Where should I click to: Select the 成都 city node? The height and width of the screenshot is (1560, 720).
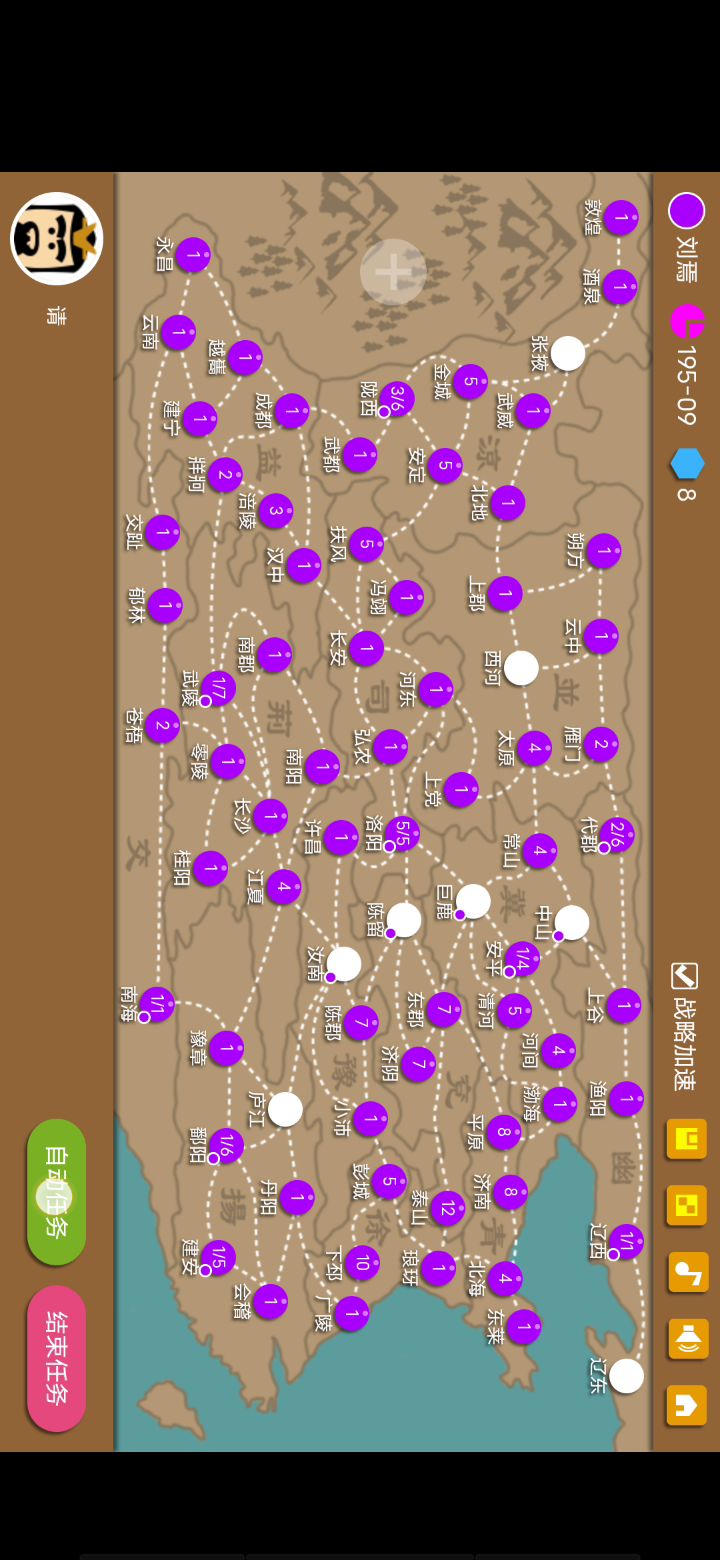(292, 411)
